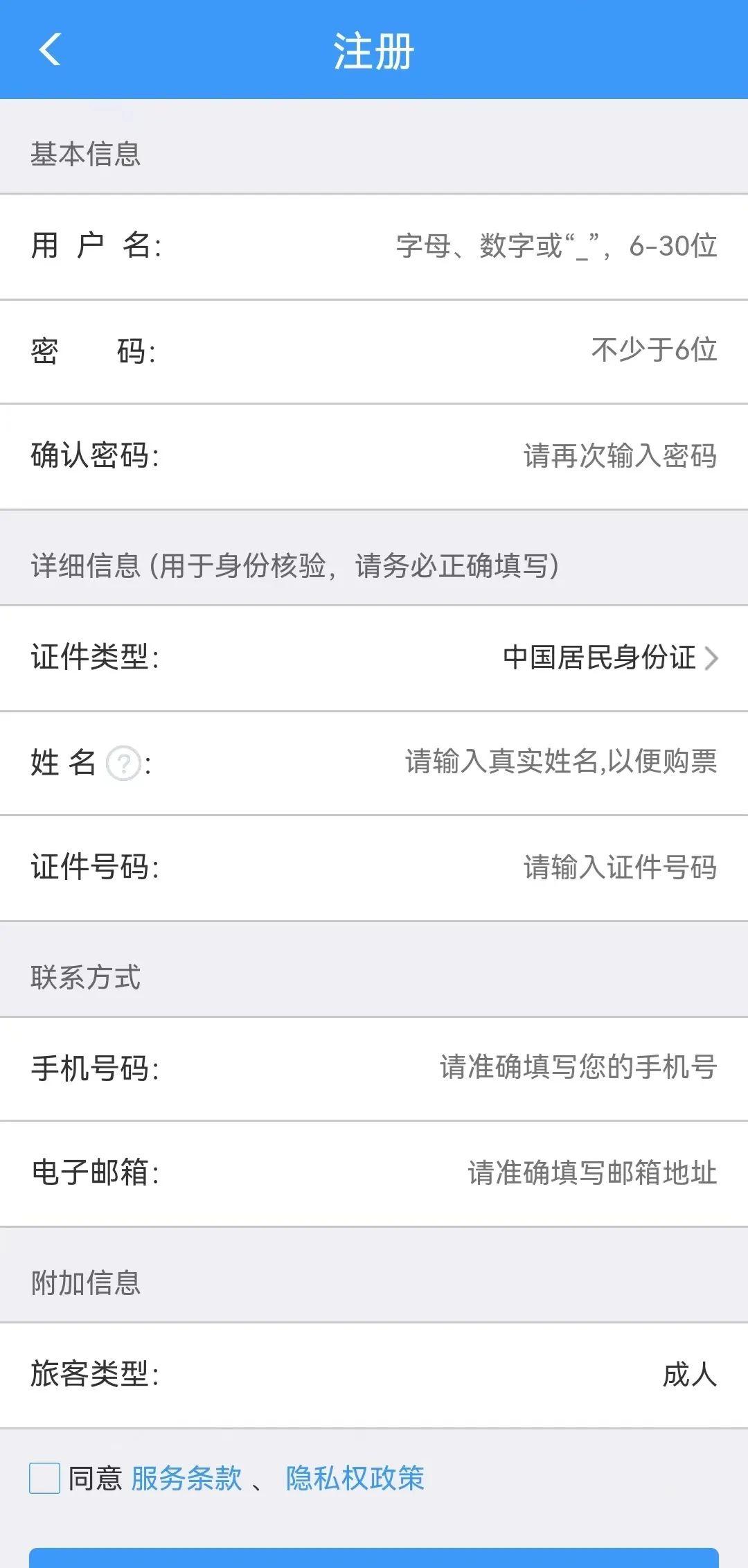This screenshot has height=1568, width=748.
Task: Change document type from Chinese resident ID card
Action: [x=598, y=660]
